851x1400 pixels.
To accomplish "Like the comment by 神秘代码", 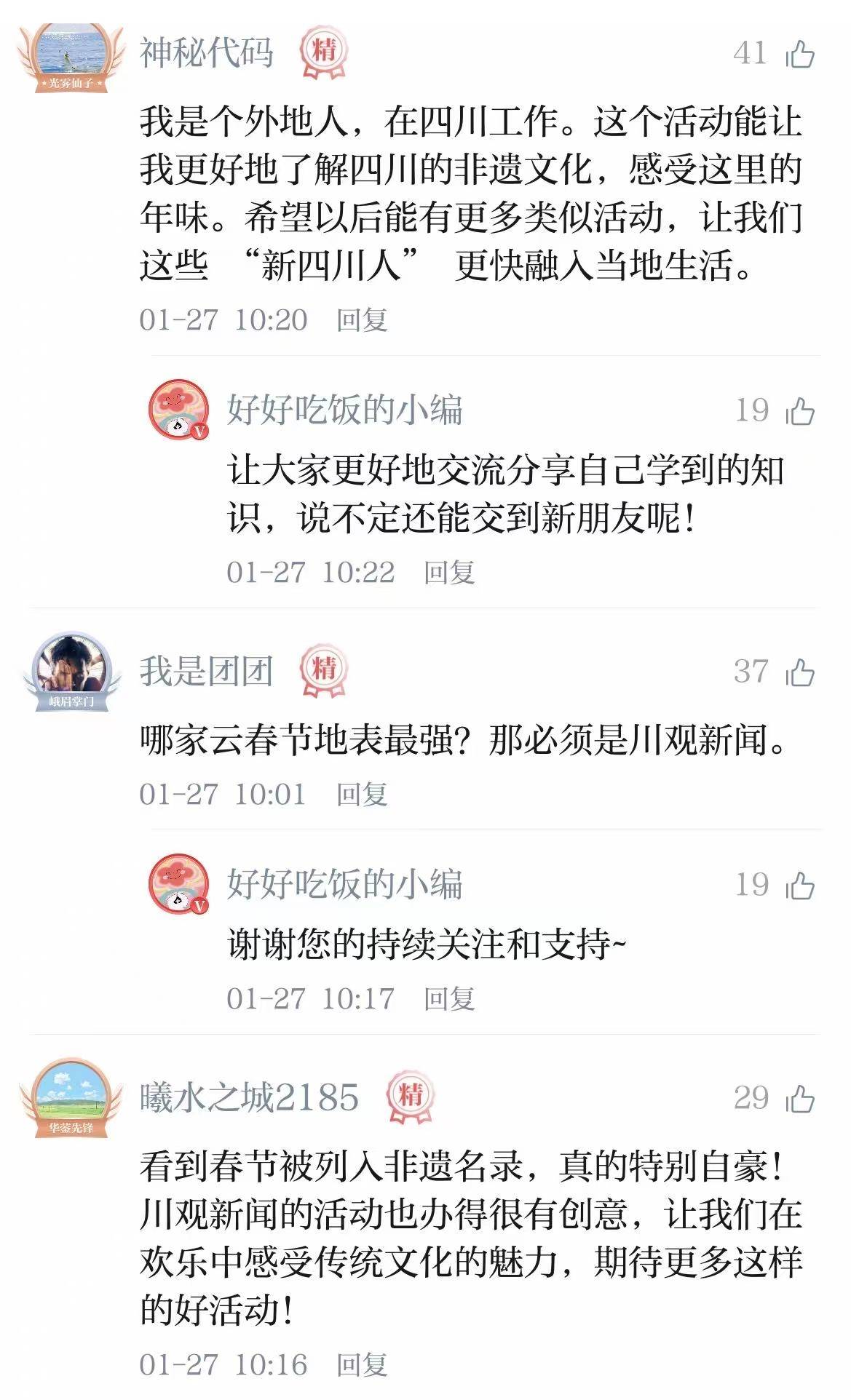I will tap(800, 54).
